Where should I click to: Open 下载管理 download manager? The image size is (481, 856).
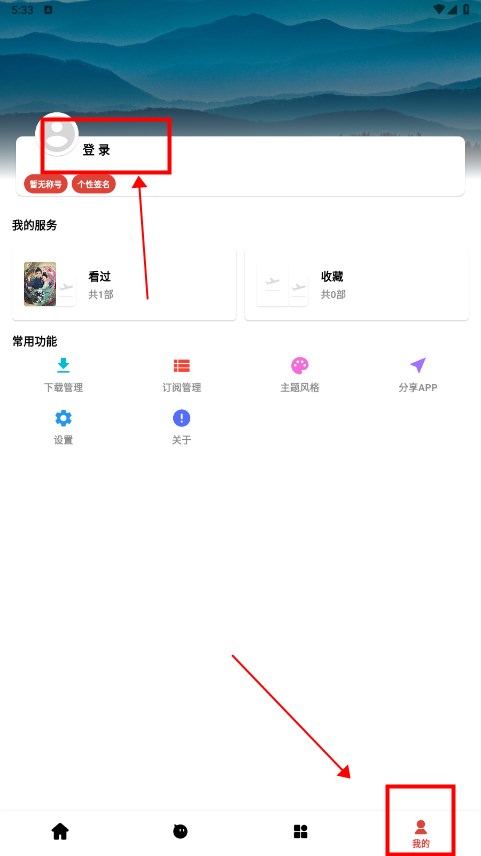tap(63, 375)
